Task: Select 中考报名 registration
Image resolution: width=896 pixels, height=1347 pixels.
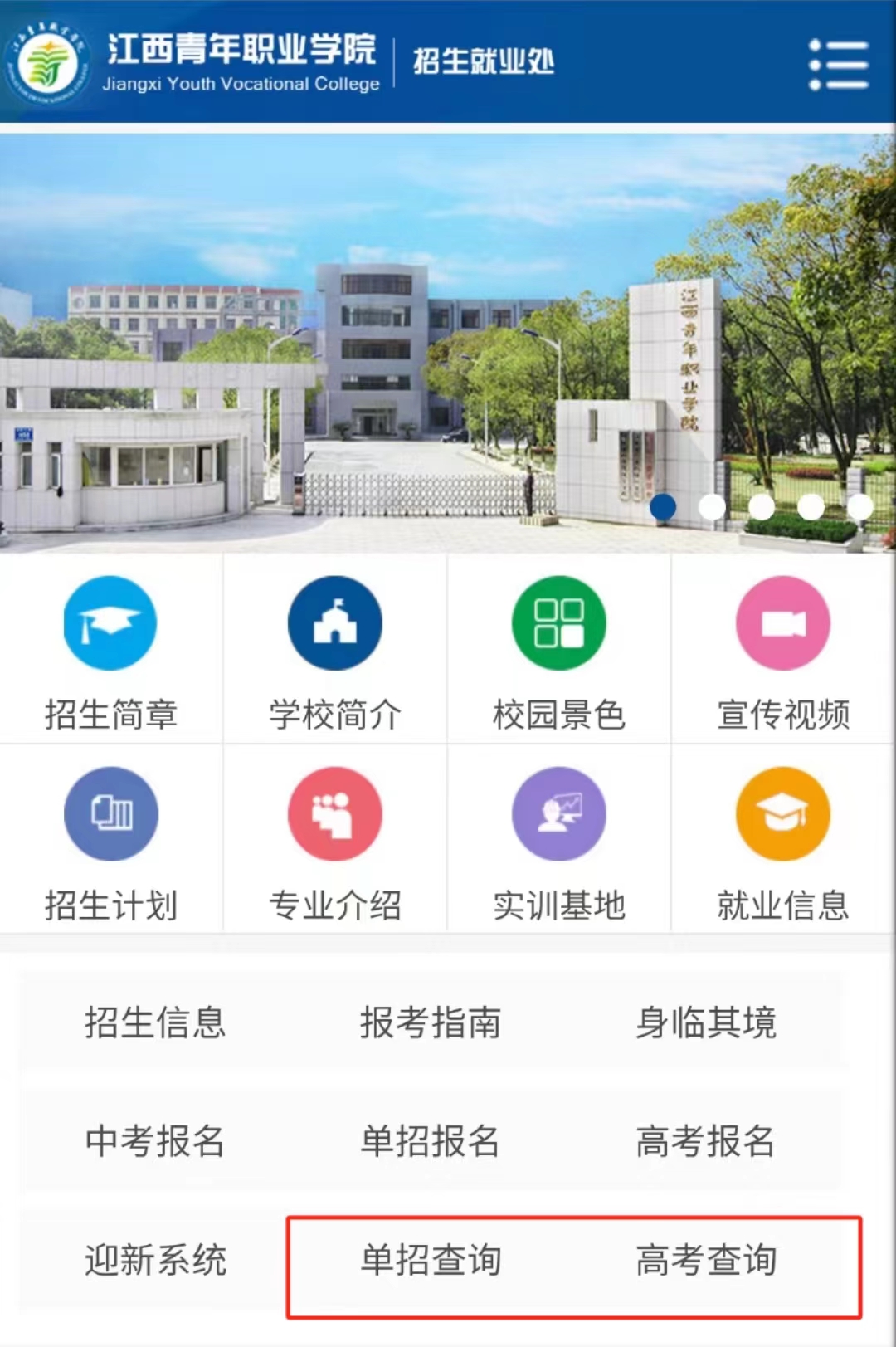Action: pyautogui.click(x=155, y=1141)
